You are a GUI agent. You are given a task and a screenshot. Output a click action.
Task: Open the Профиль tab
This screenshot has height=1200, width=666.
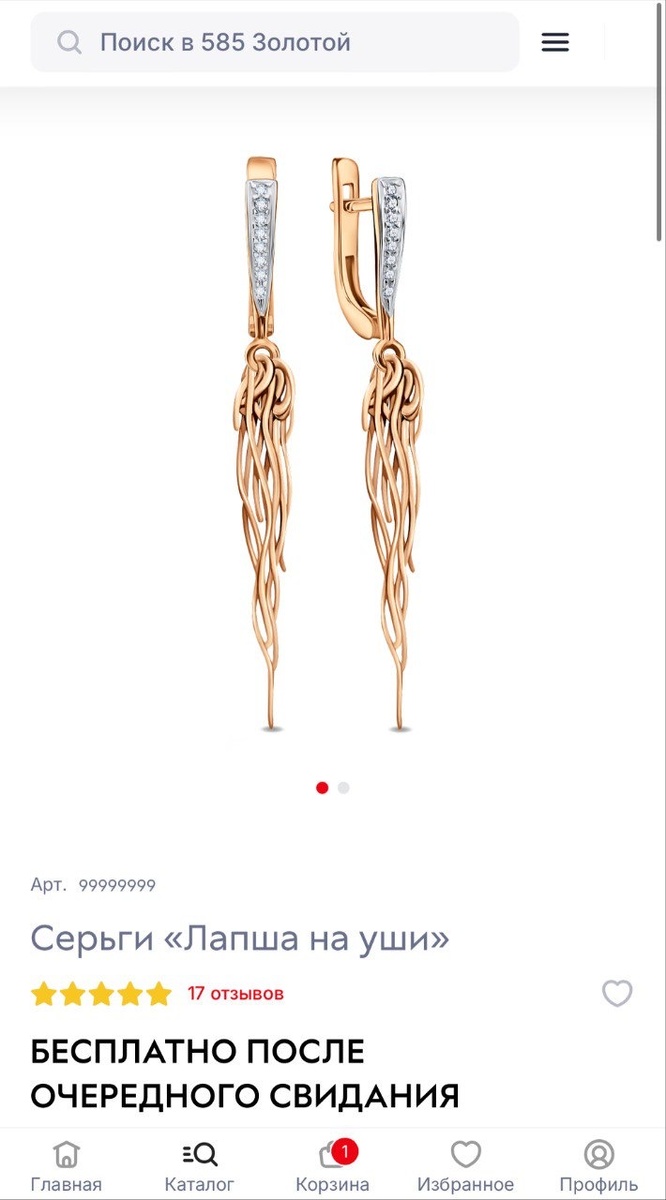[x=598, y=1166]
